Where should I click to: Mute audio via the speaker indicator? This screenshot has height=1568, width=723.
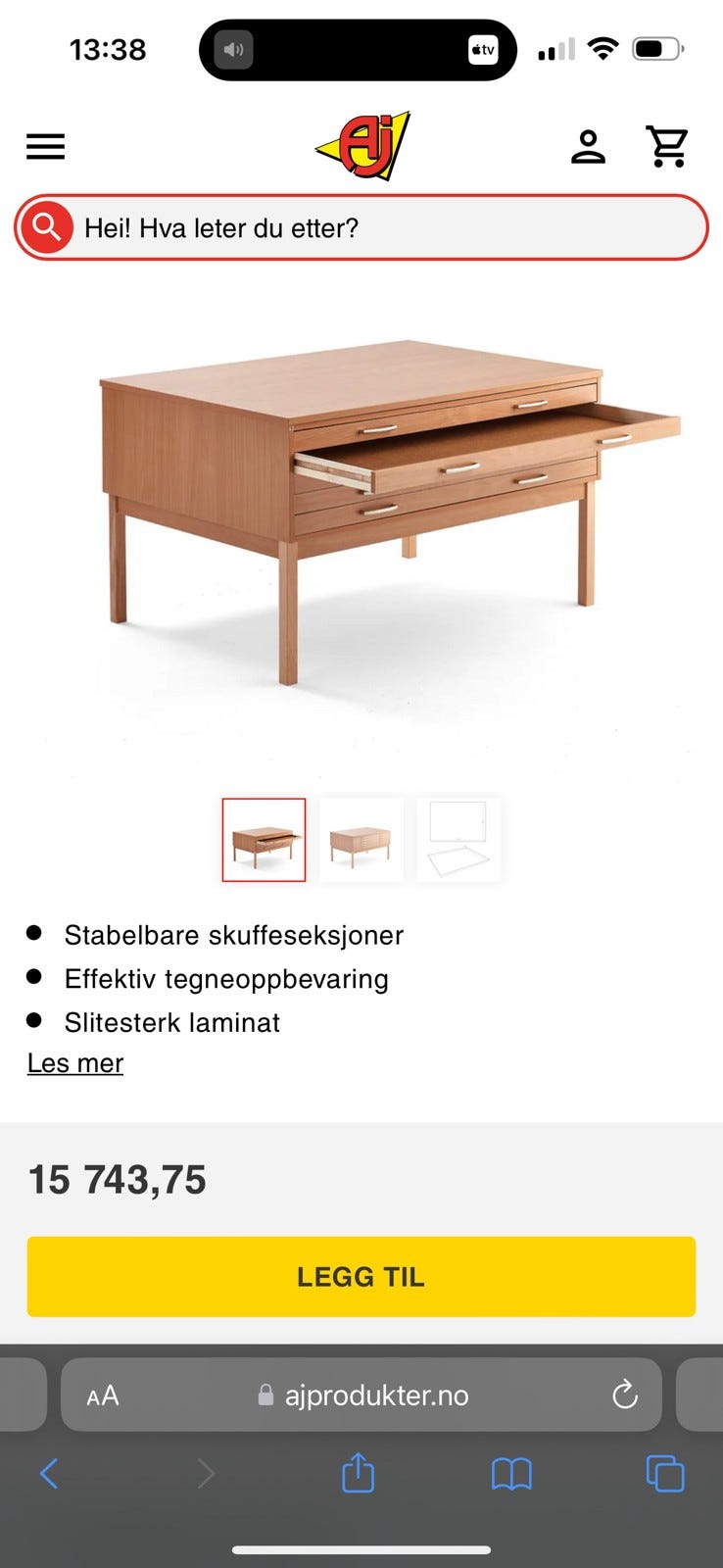point(233,49)
